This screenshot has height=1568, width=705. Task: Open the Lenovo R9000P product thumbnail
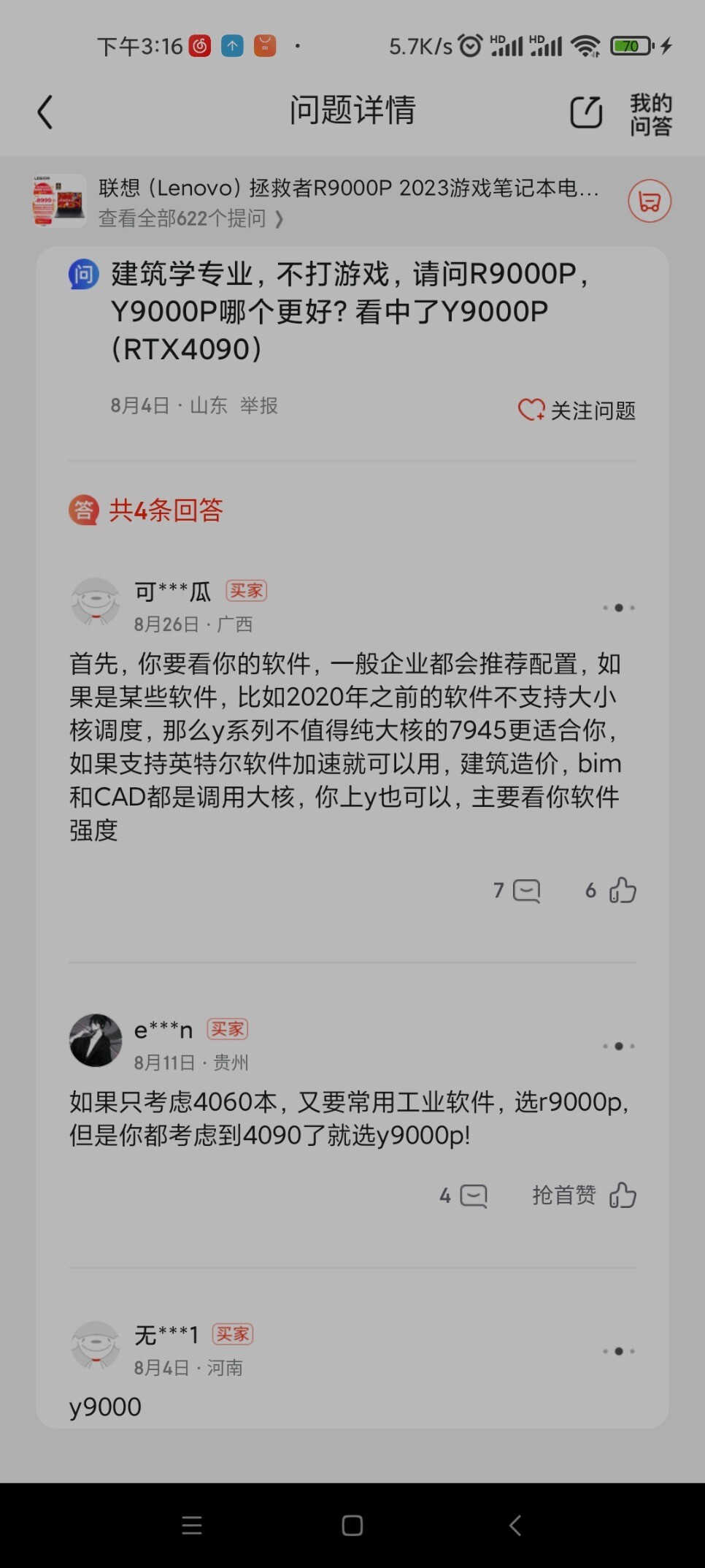tap(59, 201)
